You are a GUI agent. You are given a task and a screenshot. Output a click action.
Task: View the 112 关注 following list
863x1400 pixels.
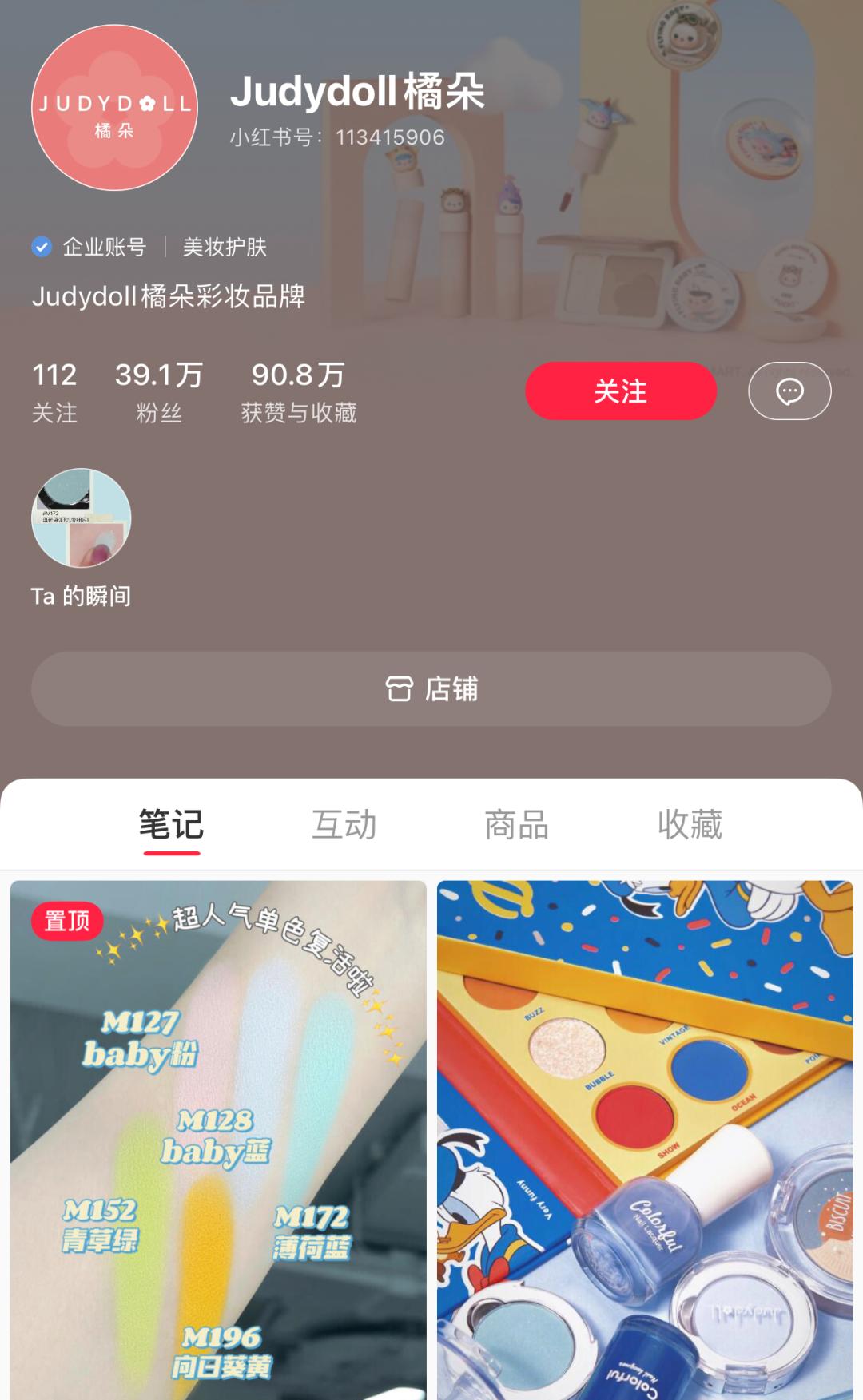pyautogui.click(x=54, y=391)
